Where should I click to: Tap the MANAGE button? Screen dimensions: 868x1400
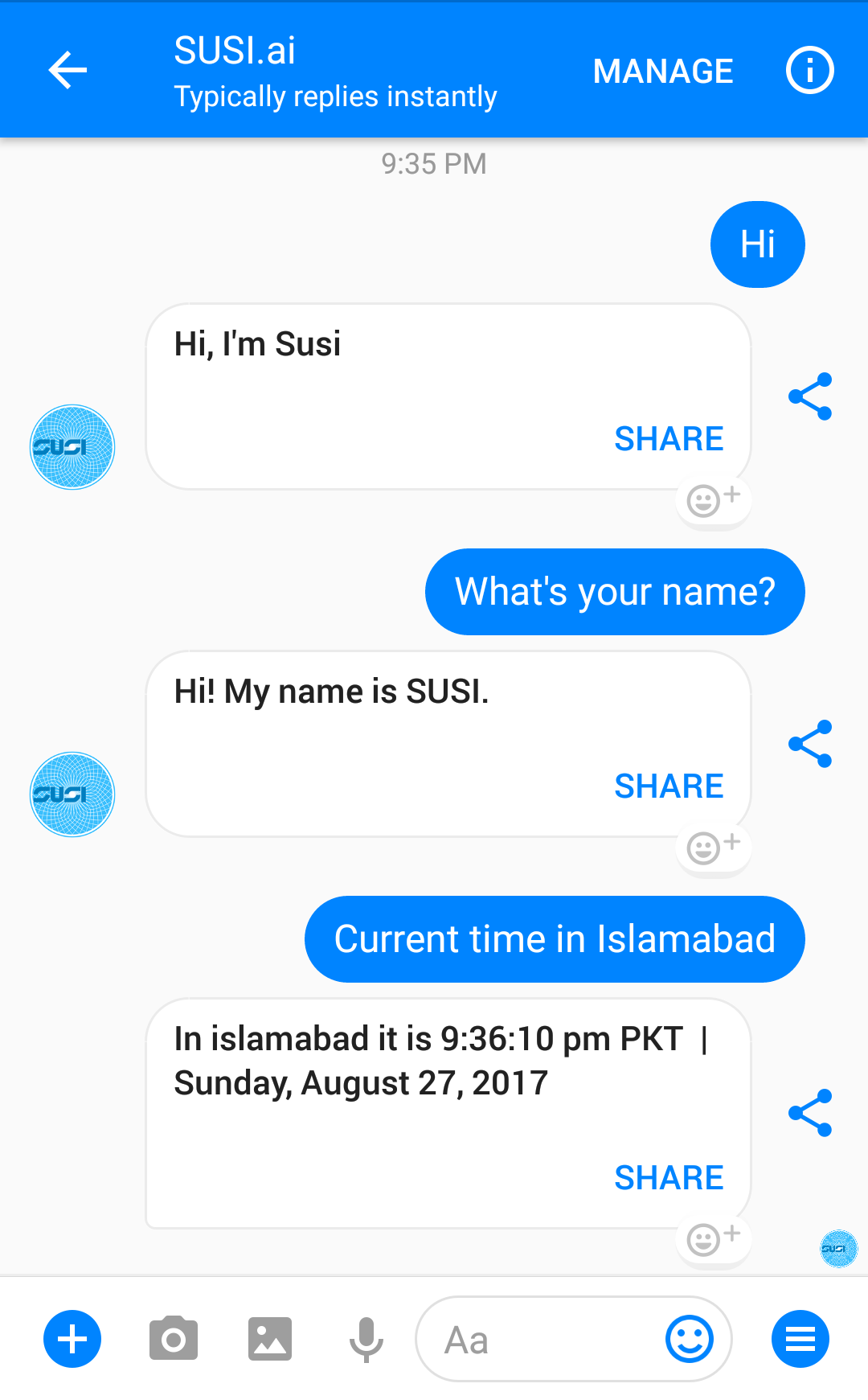click(662, 72)
